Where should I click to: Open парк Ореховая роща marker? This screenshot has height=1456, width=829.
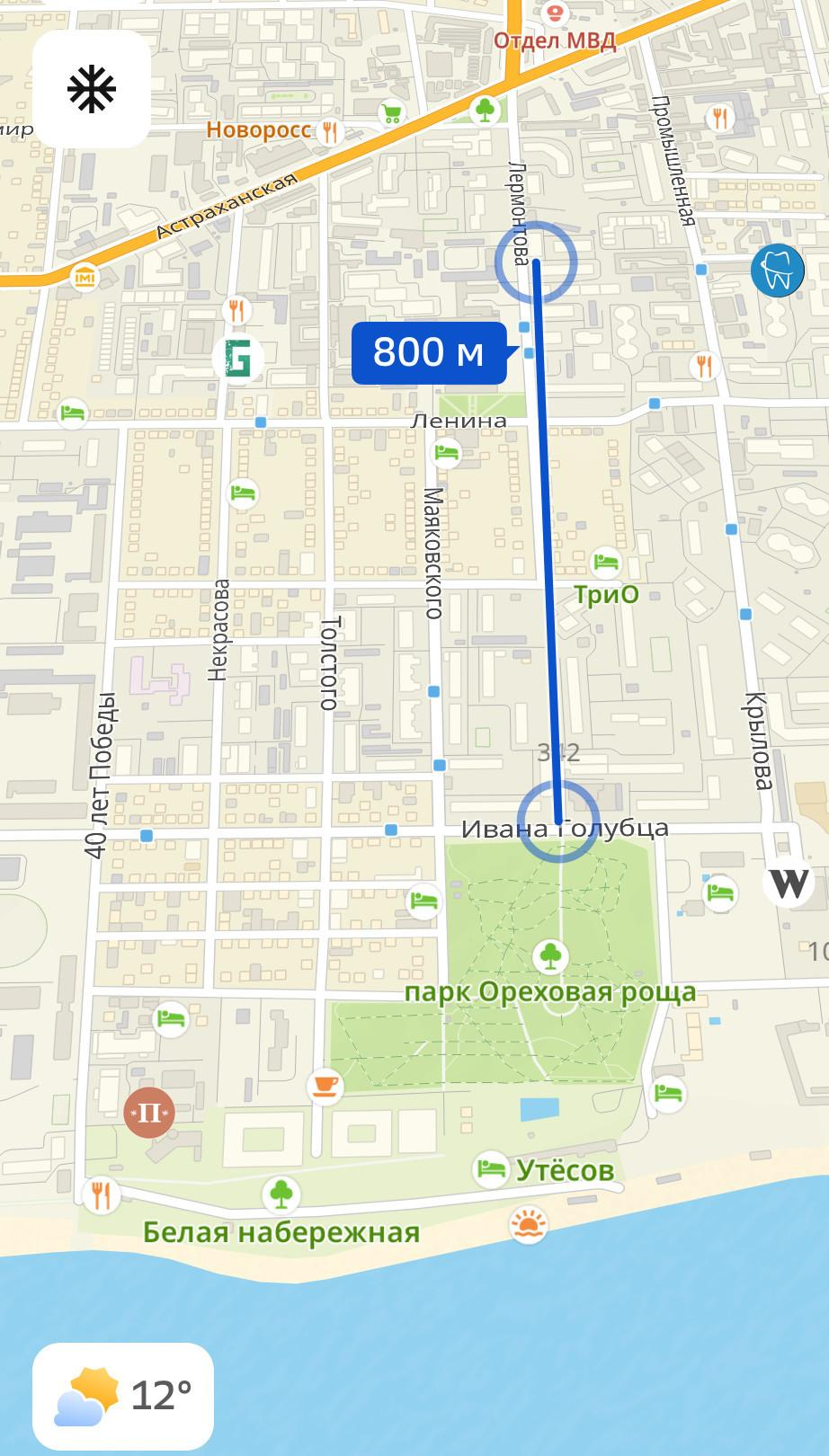(549, 956)
